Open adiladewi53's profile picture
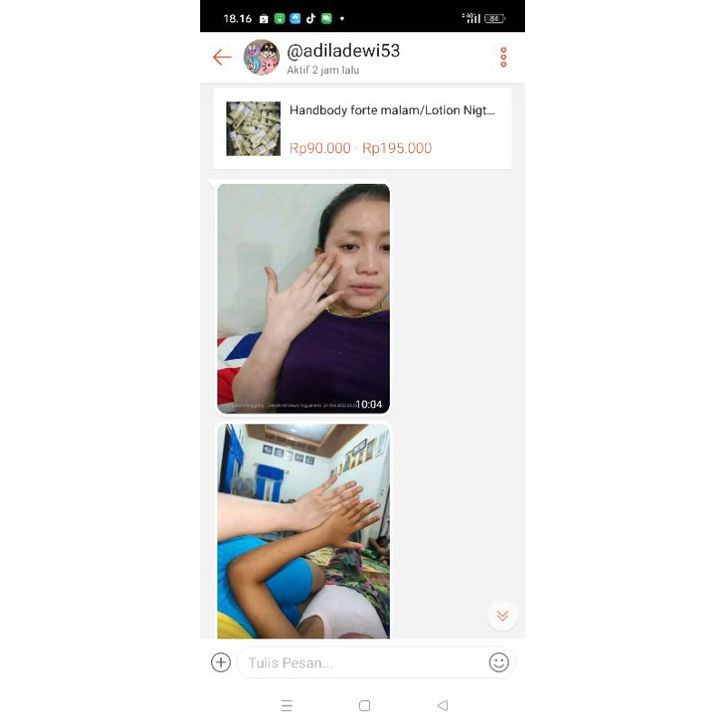Screen dimensions: 726x726 coord(261,58)
